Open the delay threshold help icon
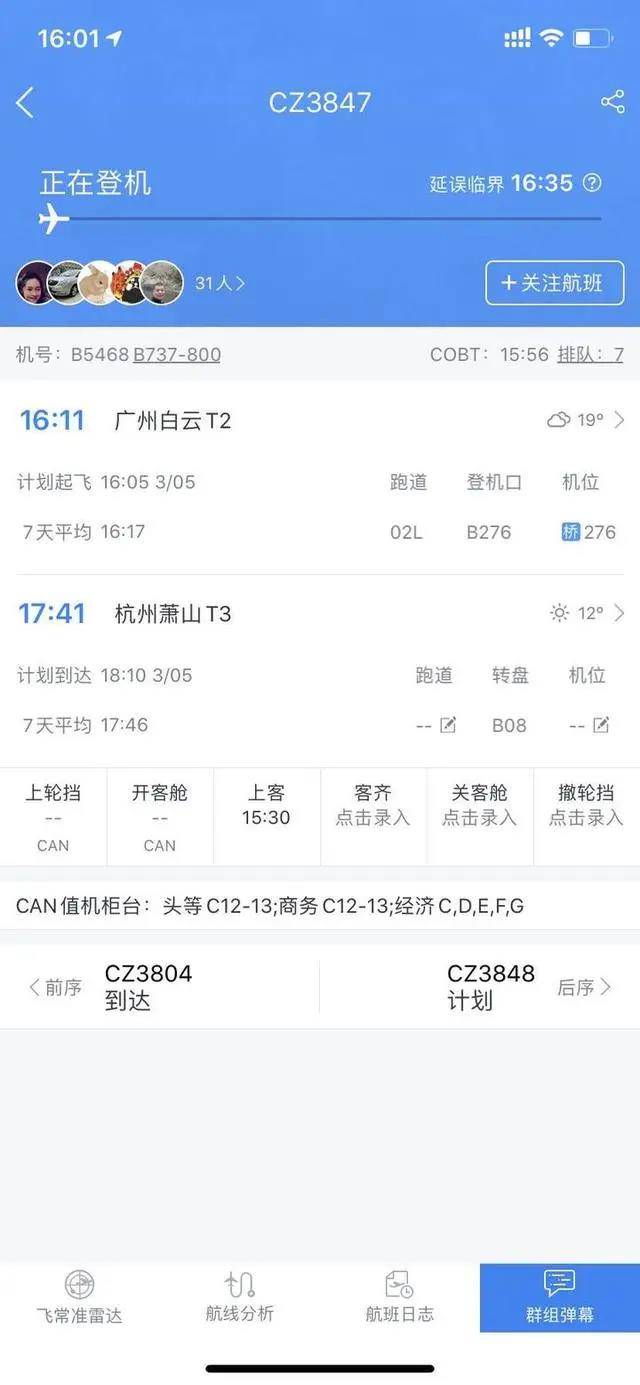The width and height of the screenshot is (640, 1385). [592, 183]
